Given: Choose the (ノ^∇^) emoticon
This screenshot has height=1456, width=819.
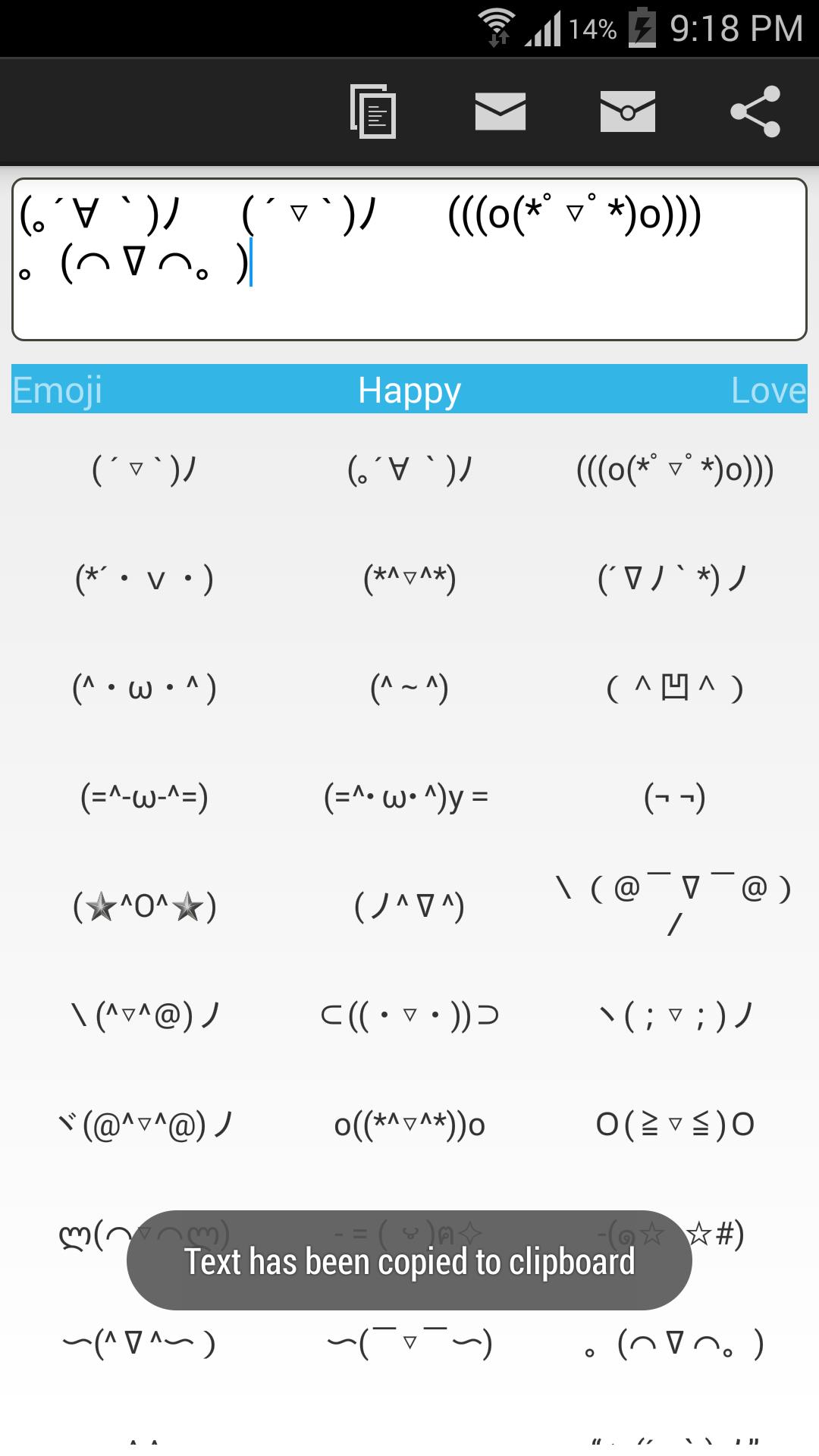Looking at the screenshot, I should (x=409, y=906).
